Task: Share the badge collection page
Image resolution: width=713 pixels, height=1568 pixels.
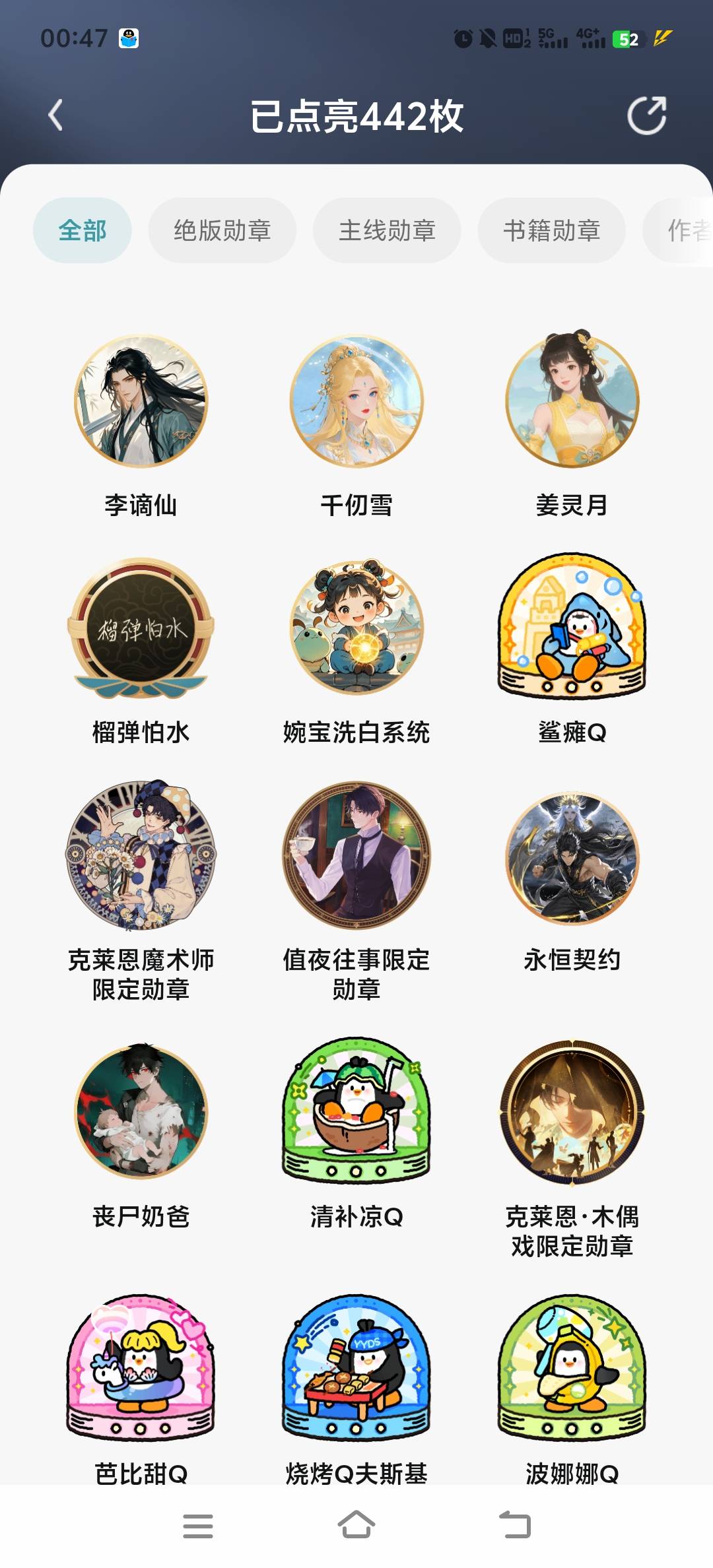Action: pyautogui.click(x=647, y=116)
